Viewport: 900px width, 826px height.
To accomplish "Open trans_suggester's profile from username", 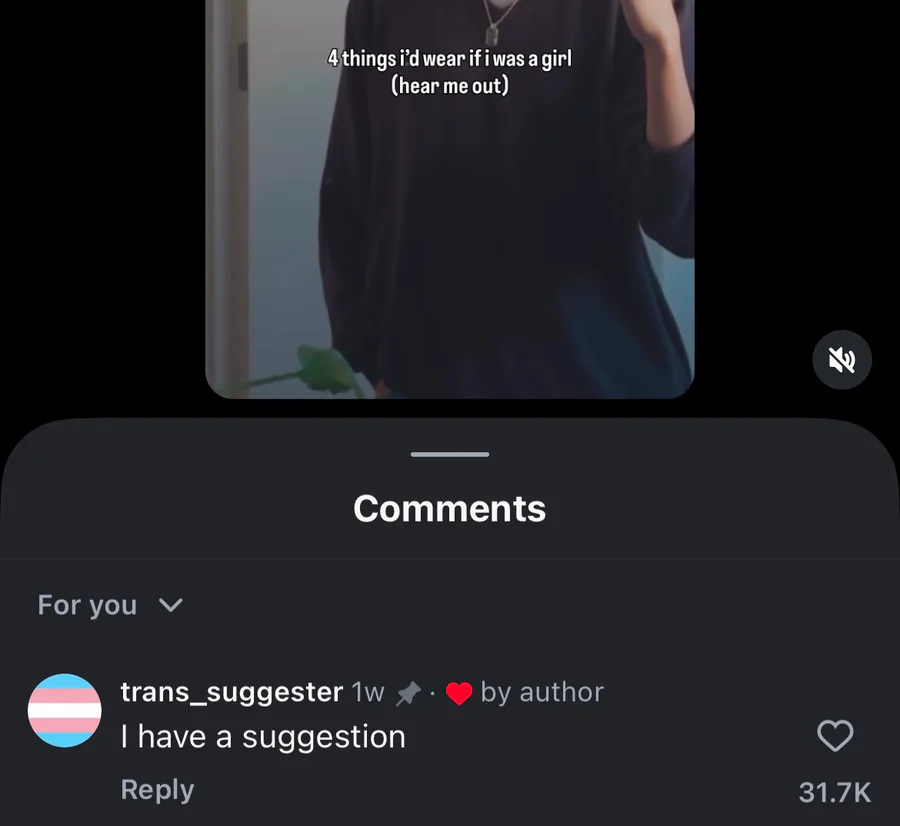I will tap(231, 692).
